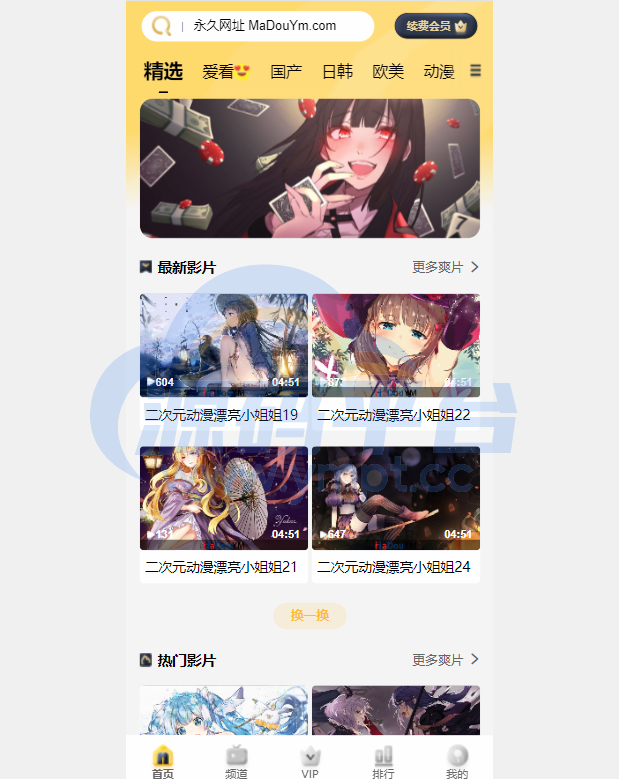Image resolution: width=619 pixels, height=779 pixels.
Task: View 更多爽片 for 热门影片
Action: [x=445, y=660]
